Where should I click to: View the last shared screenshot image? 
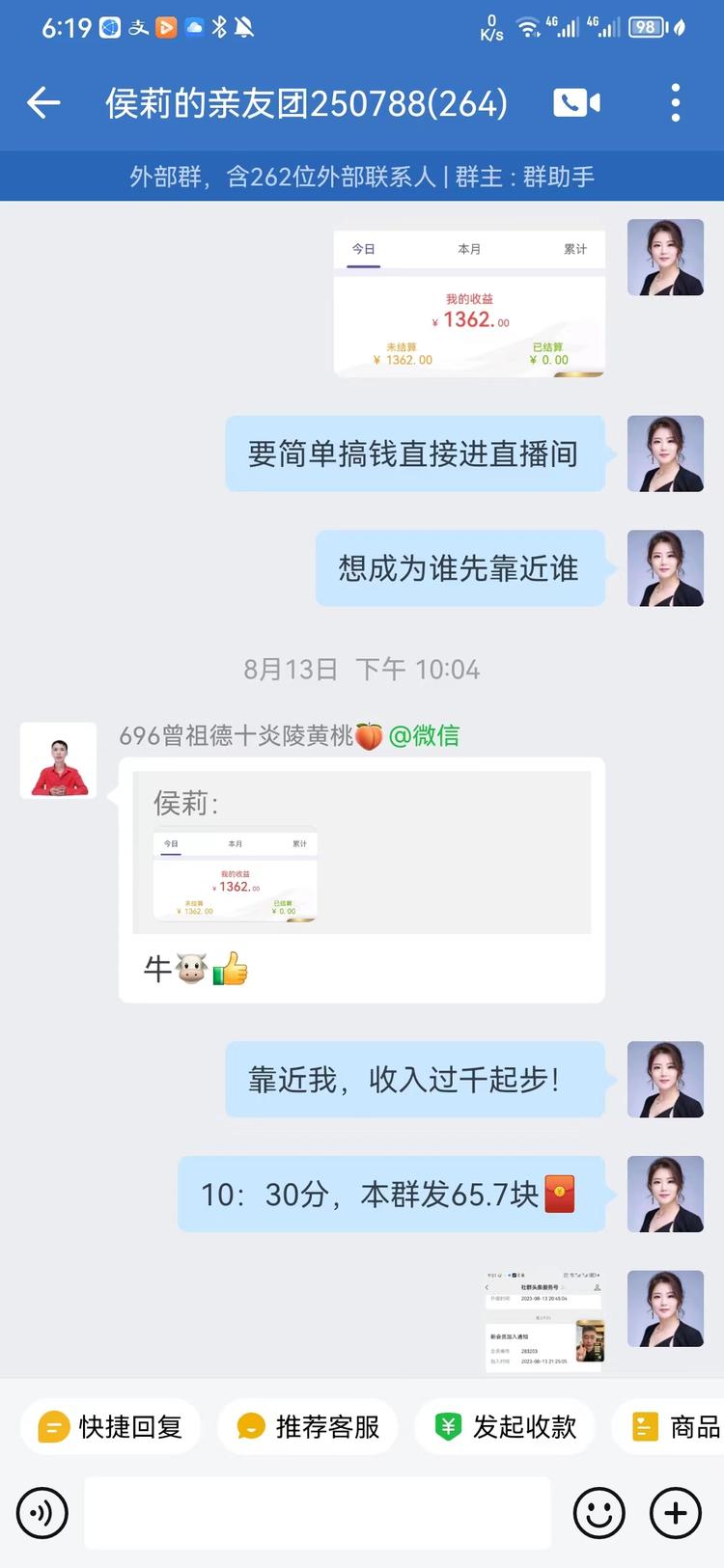[x=544, y=1320]
